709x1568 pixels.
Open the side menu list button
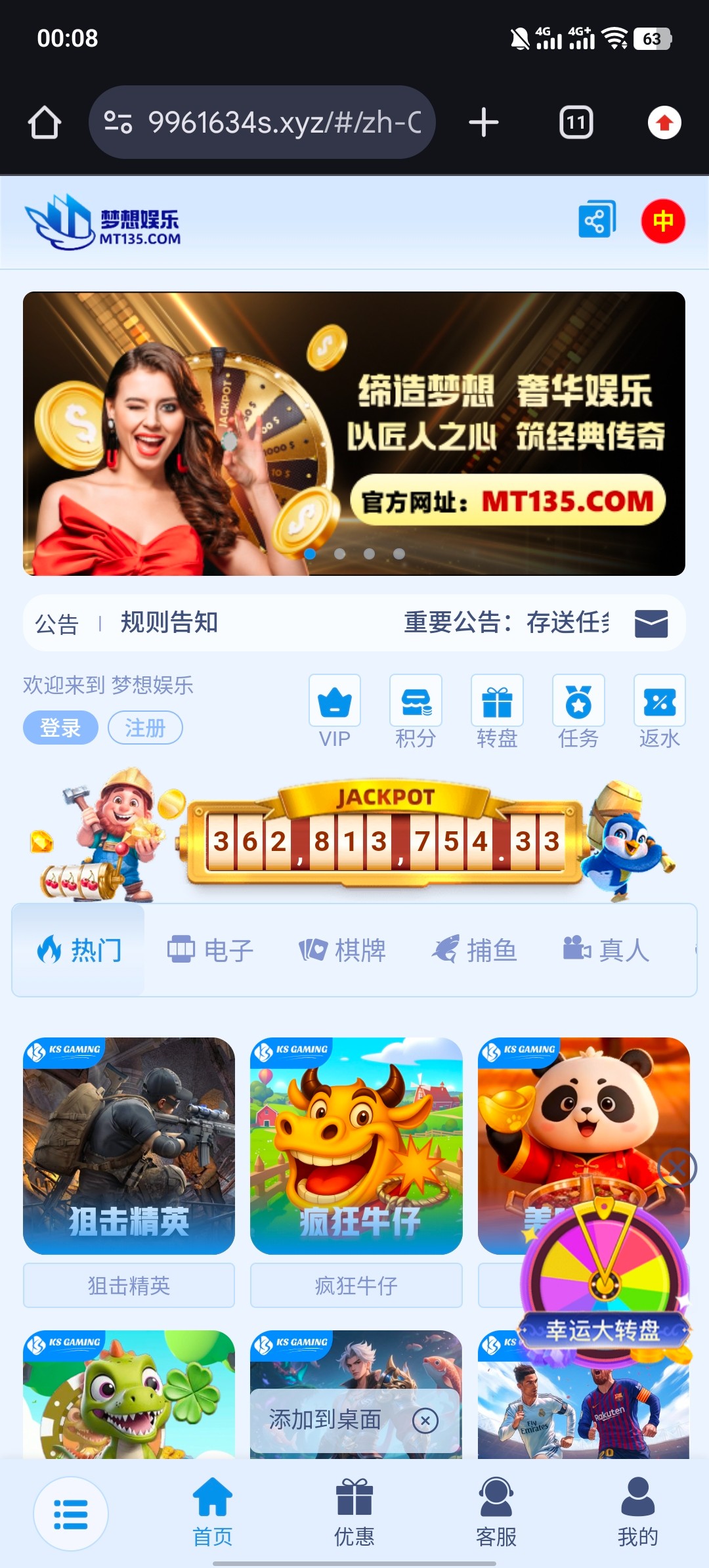pyautogui.click(x=71, y=1514)
